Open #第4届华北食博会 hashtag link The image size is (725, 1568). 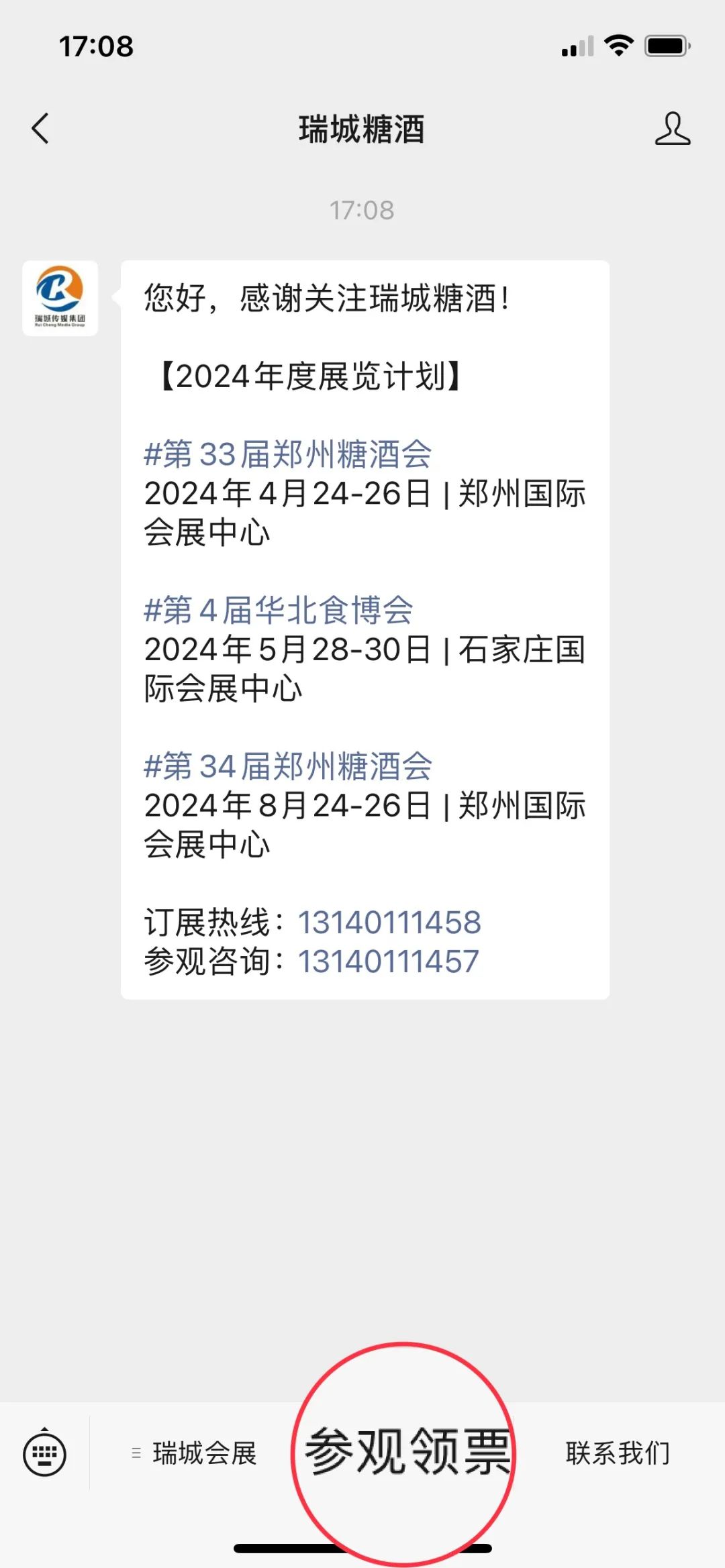[279, 610]
